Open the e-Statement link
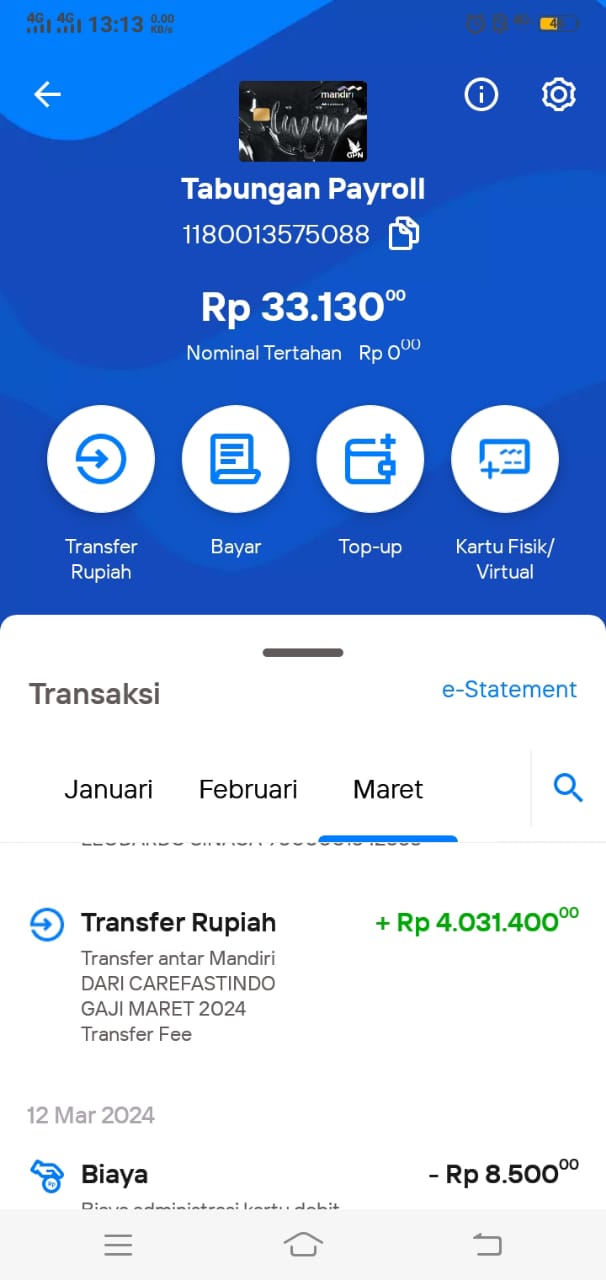This screenshot has width=606, height=1280. point(509,690)
